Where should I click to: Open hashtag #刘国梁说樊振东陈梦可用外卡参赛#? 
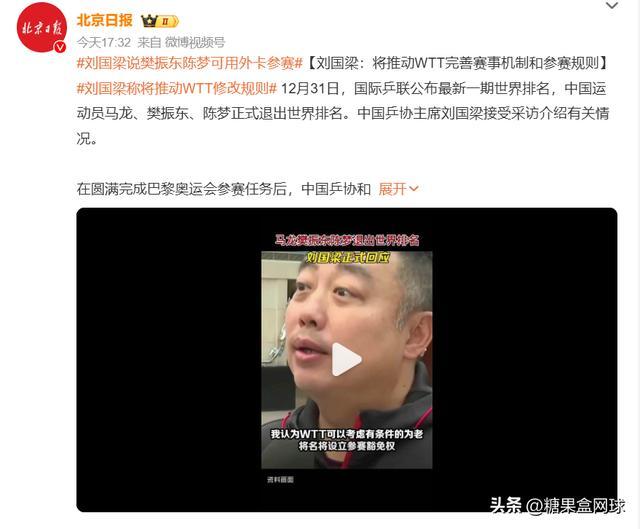[190, 64]
